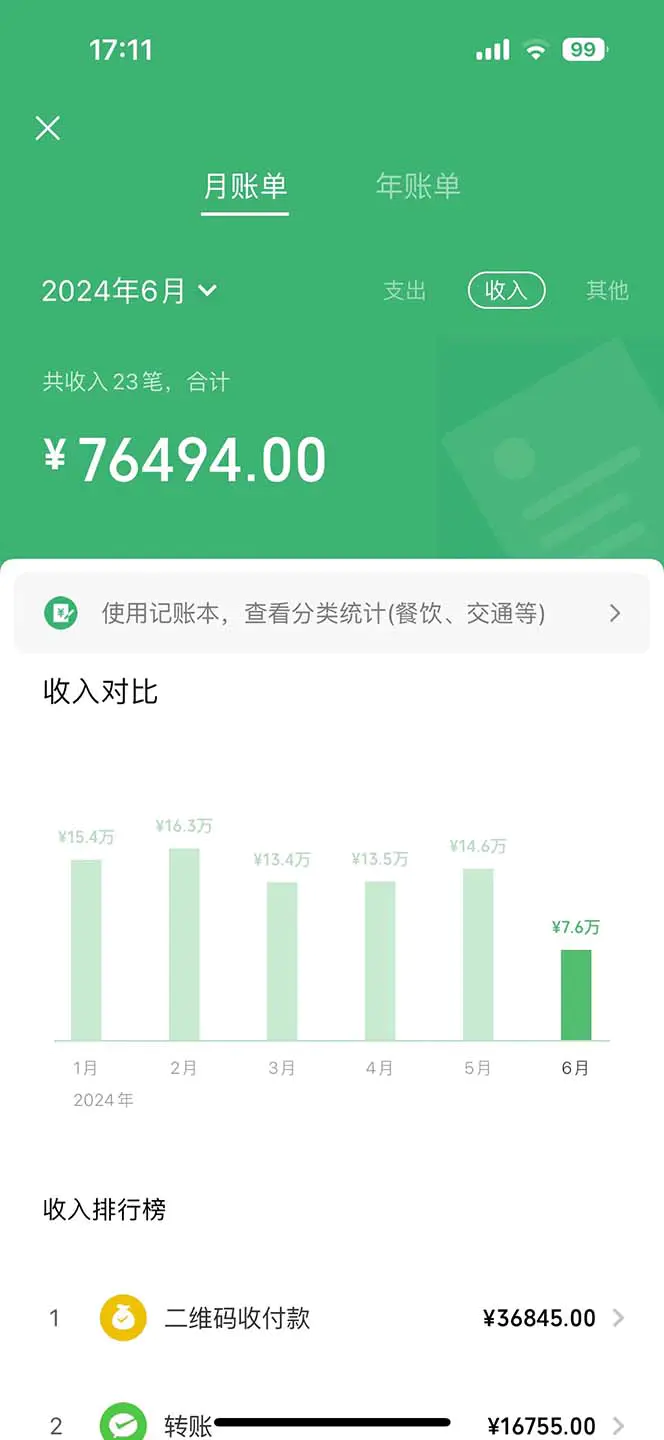Tap the 2月 bar in the chart

184,944
